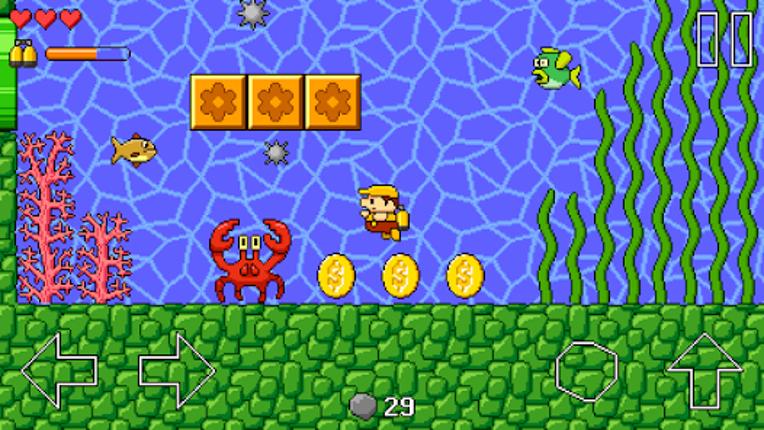The image size is (764, 430).
Task: Throw a stone with the octagon button
Action: pos(586,371)
